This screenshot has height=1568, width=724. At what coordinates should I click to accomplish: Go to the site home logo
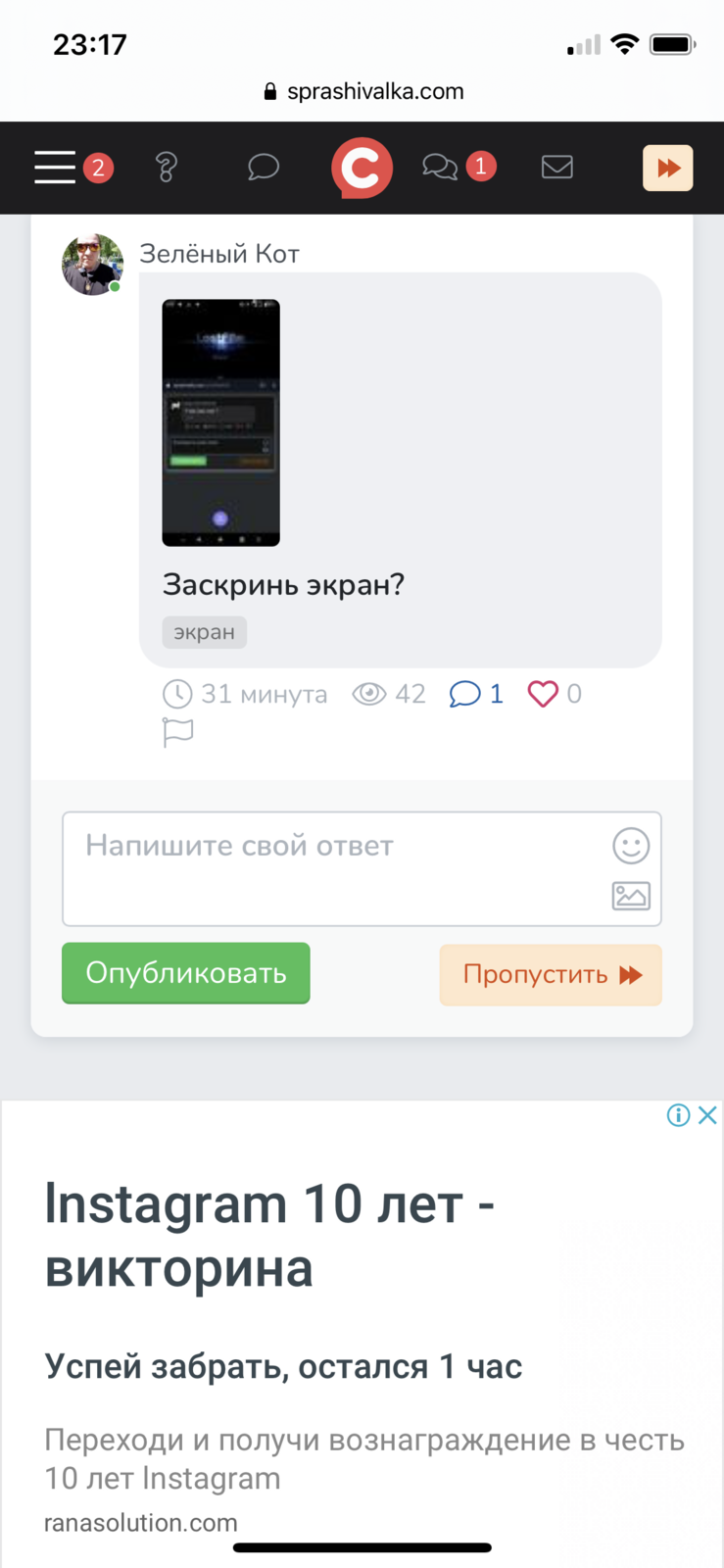tap(362, 168)
